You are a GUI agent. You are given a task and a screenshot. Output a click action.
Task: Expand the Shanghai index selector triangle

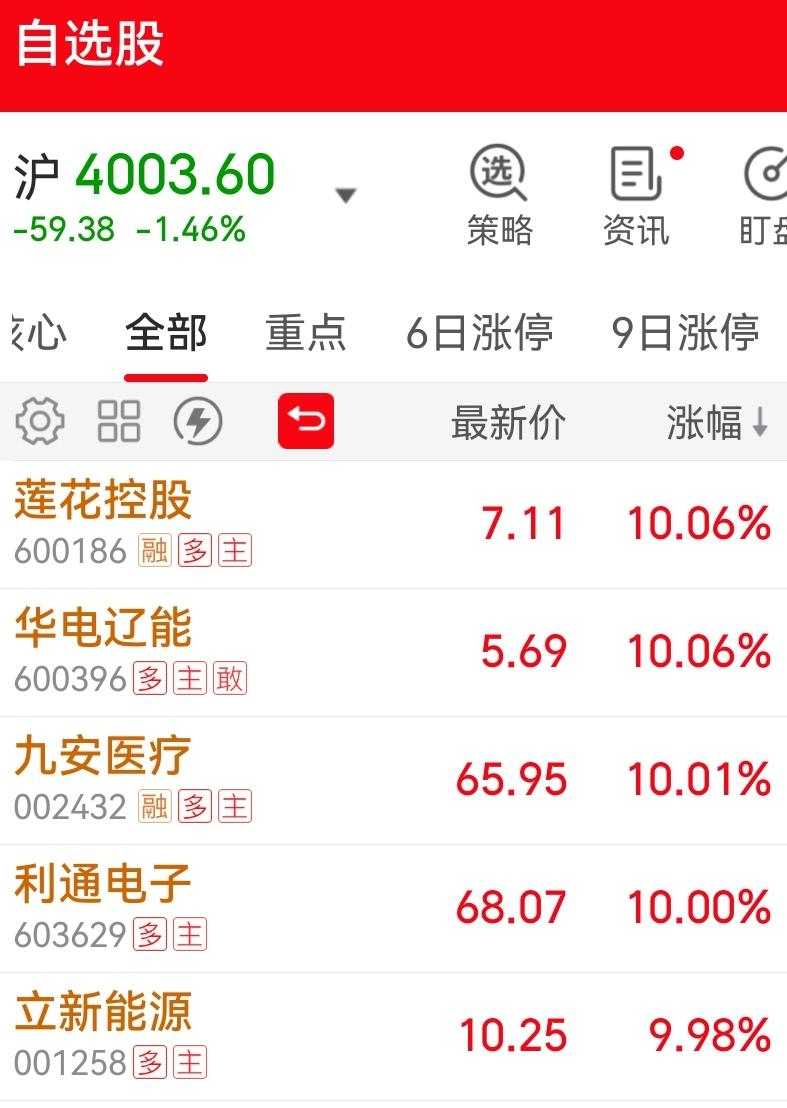pos(345,197)
